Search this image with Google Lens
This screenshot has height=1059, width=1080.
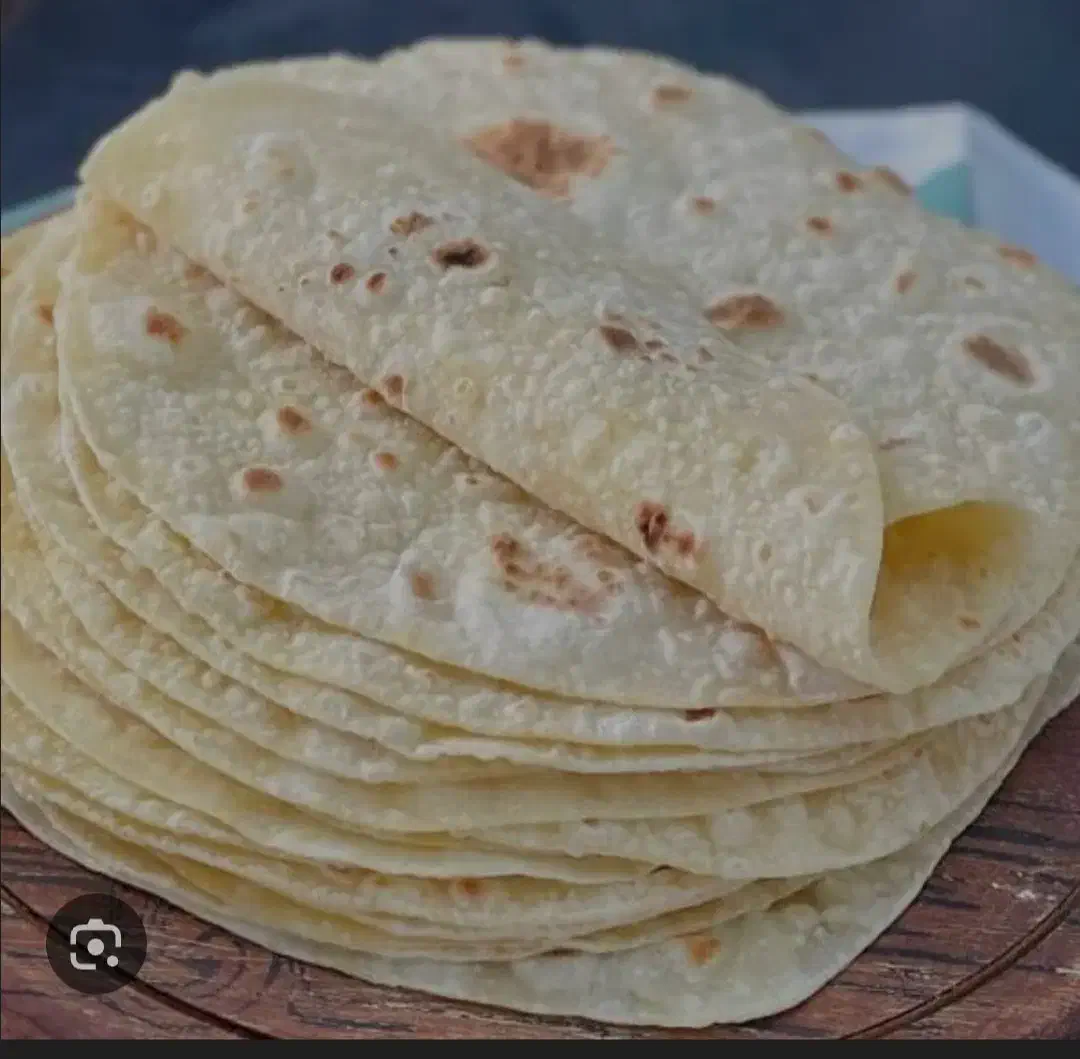(96, 943)
